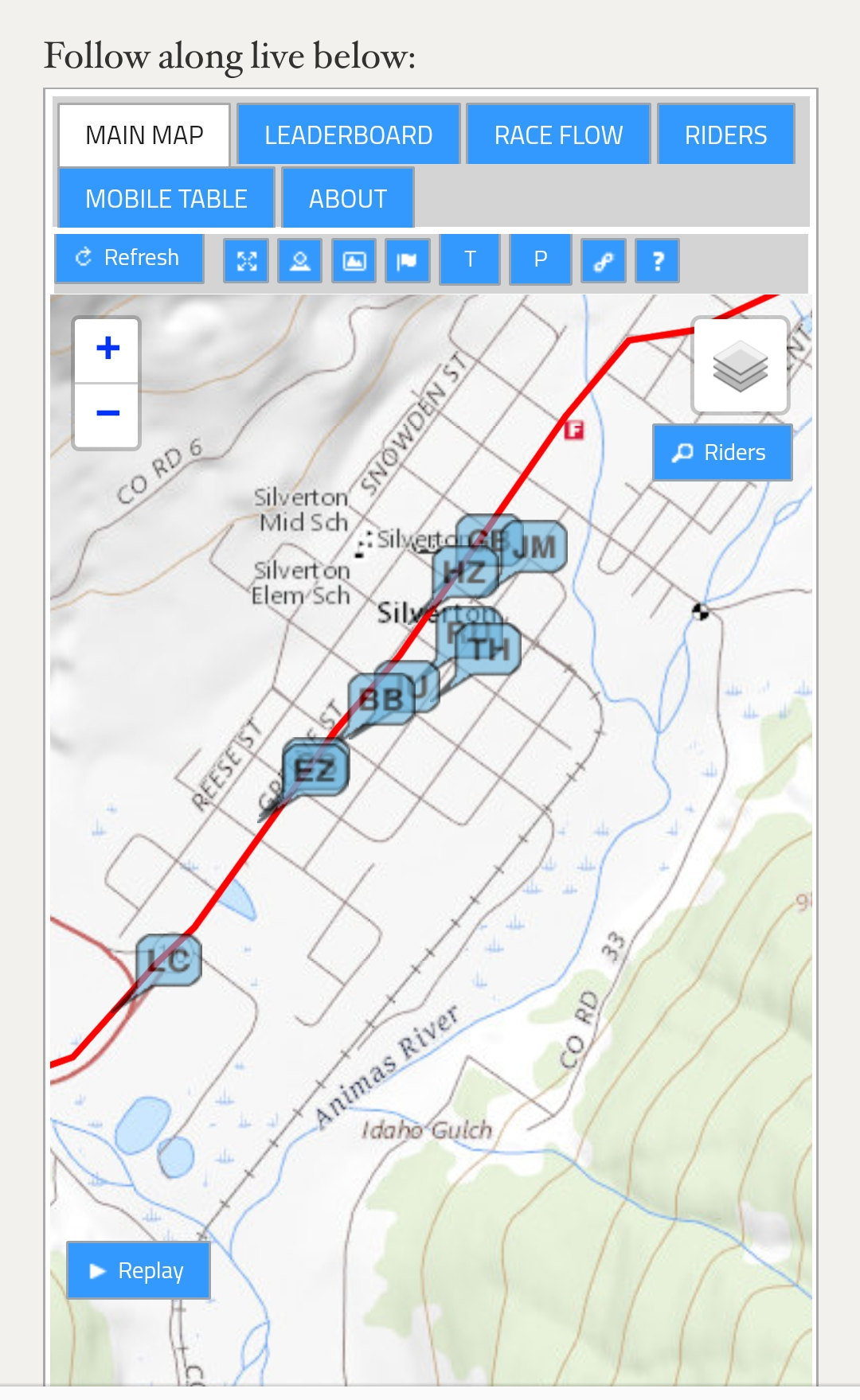This screenshot has width=860, height=1400.
Task: Tap the flag icon in toolbar
Action: [408, 260]
